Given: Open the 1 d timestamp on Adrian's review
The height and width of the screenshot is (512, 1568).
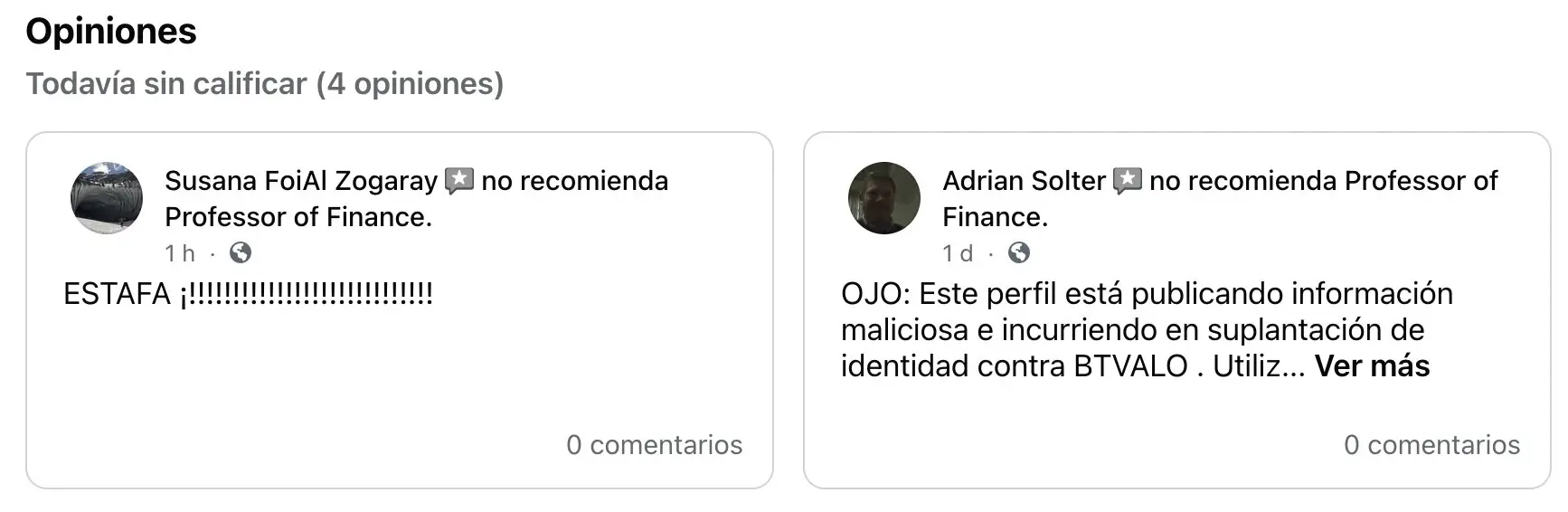Looking at the screenshot, I should pos(957,253).
